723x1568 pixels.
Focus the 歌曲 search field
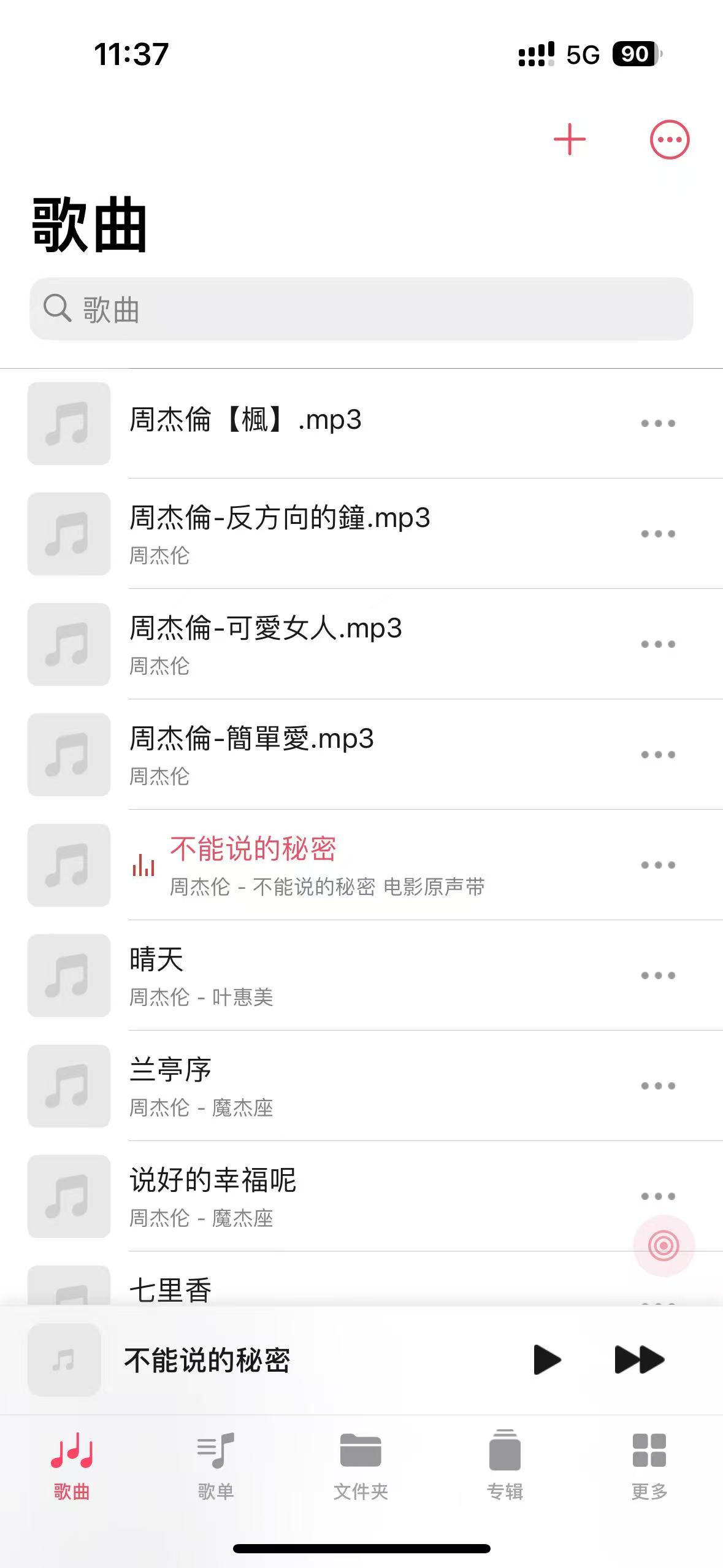tap(361, 309)
